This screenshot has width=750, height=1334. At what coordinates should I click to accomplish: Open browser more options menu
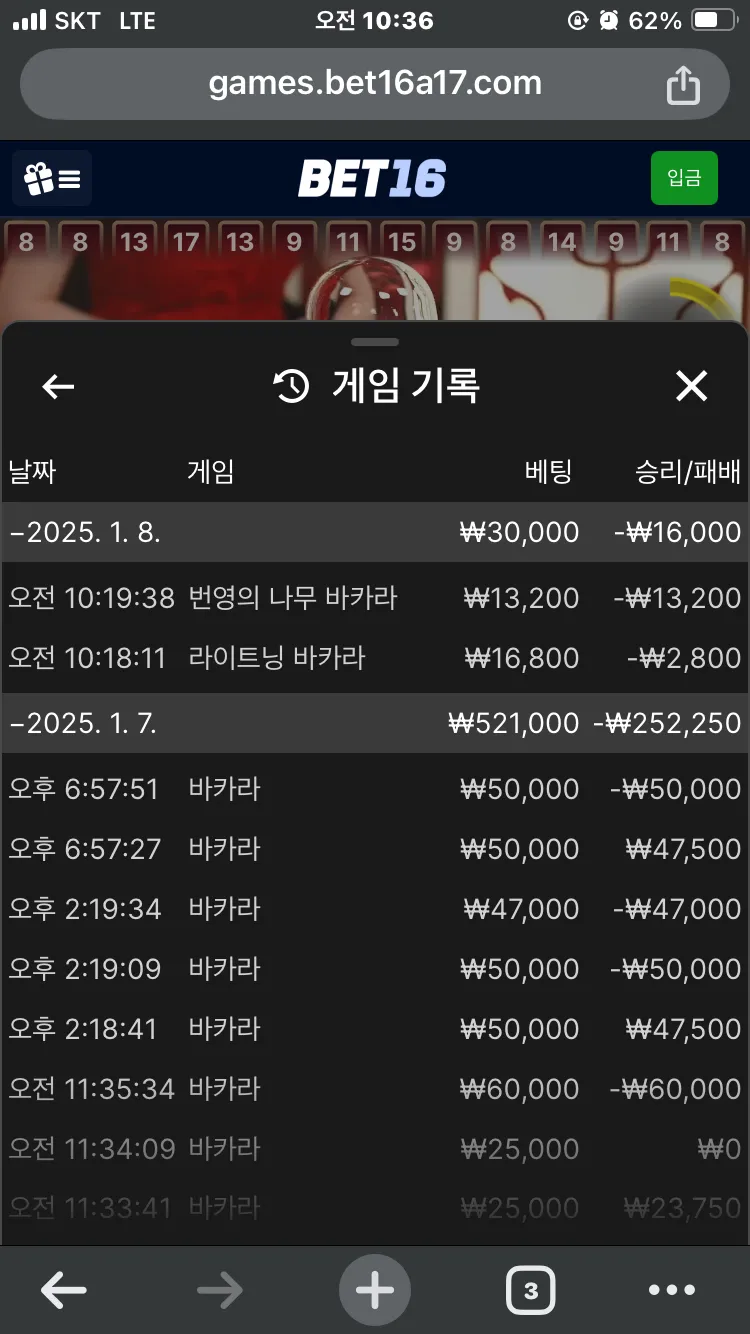(671, 1291)
